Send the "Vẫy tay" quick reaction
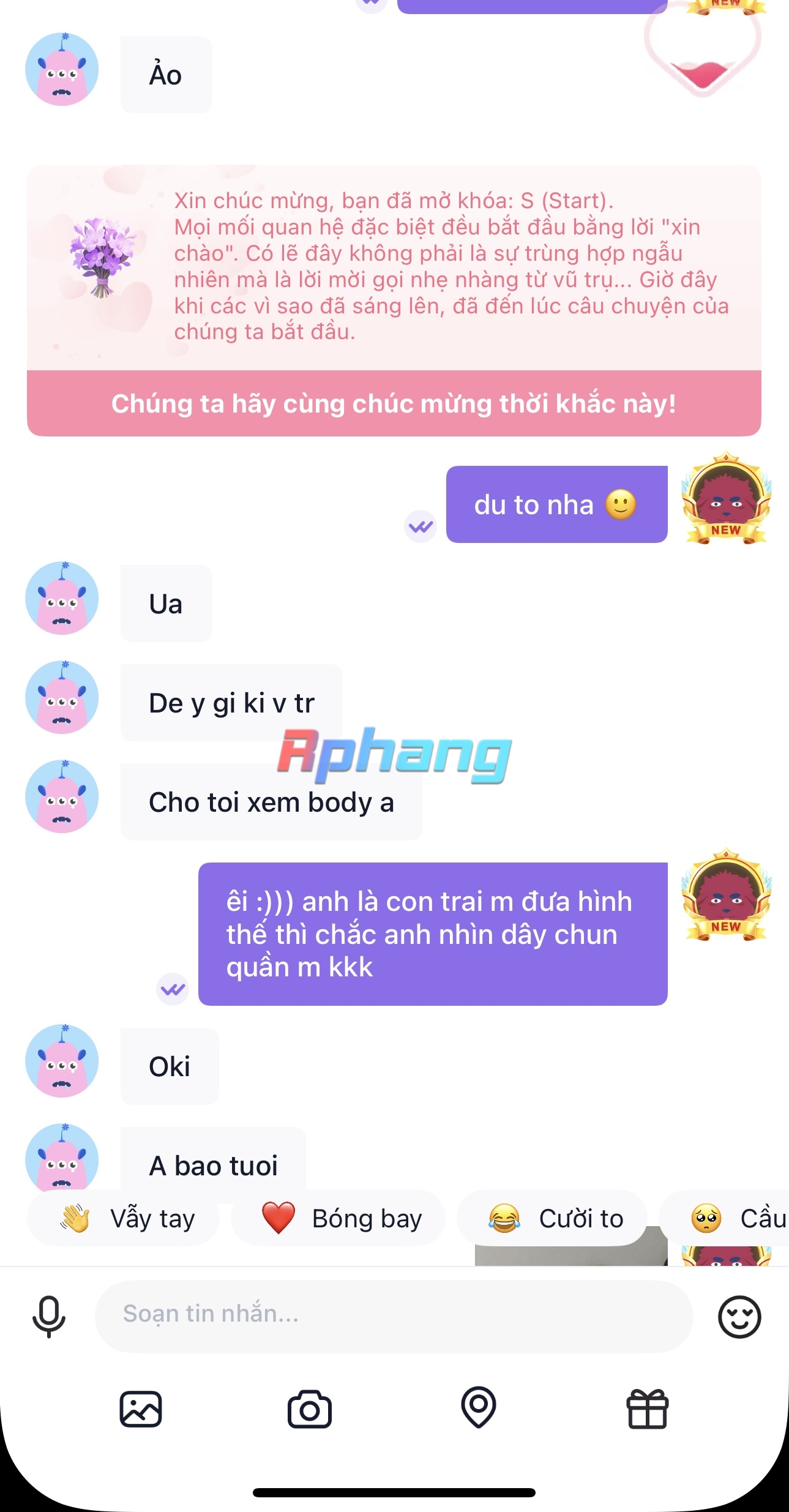 click(x=123, y=1218)
